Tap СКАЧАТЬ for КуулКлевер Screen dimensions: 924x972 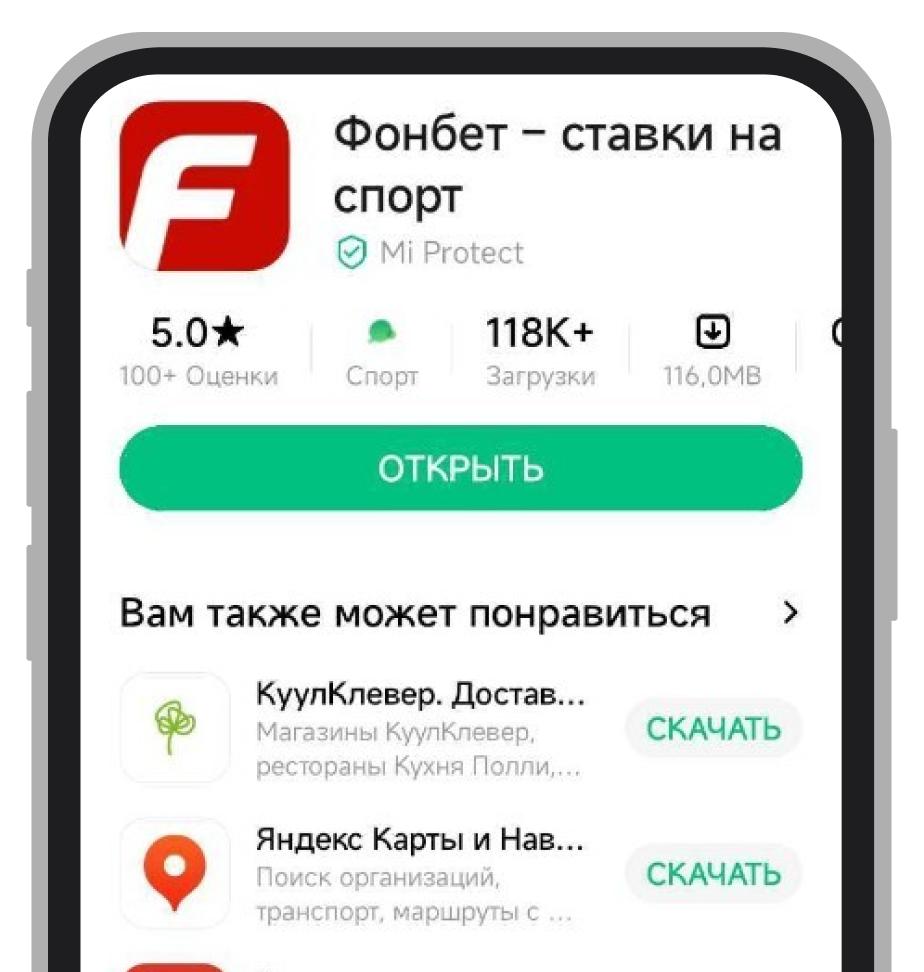point(712,729)
